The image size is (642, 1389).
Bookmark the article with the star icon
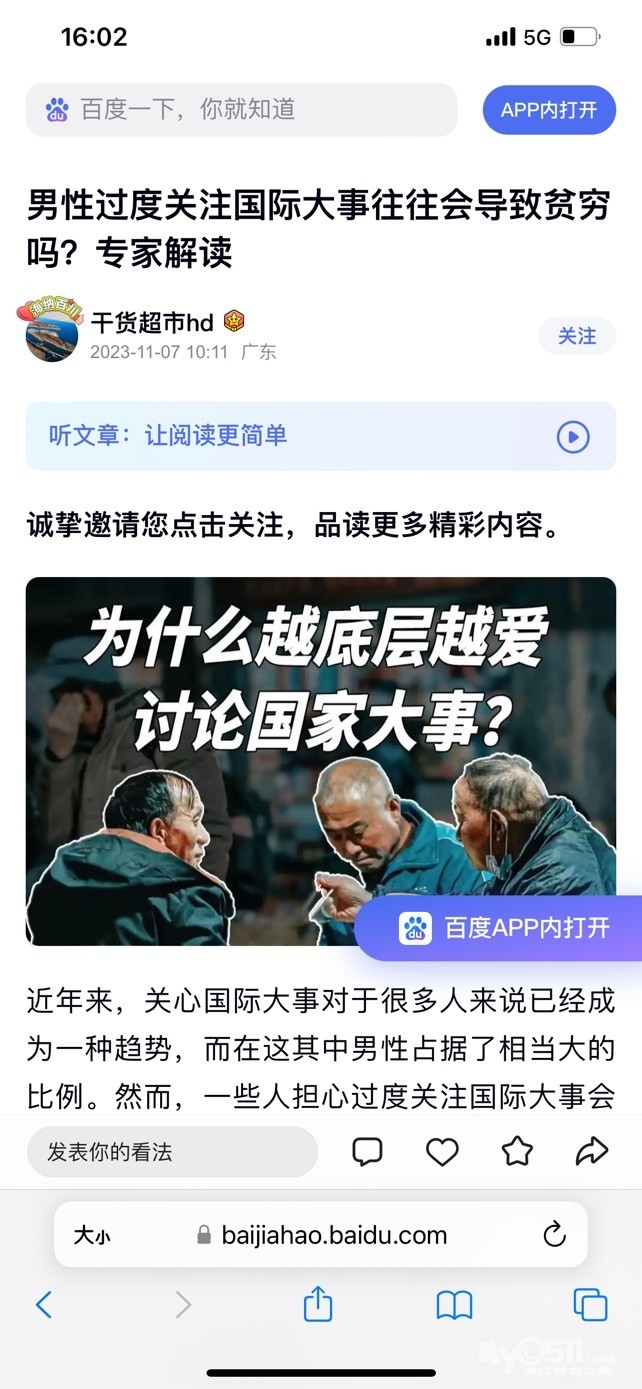(x=517, y=1152)
